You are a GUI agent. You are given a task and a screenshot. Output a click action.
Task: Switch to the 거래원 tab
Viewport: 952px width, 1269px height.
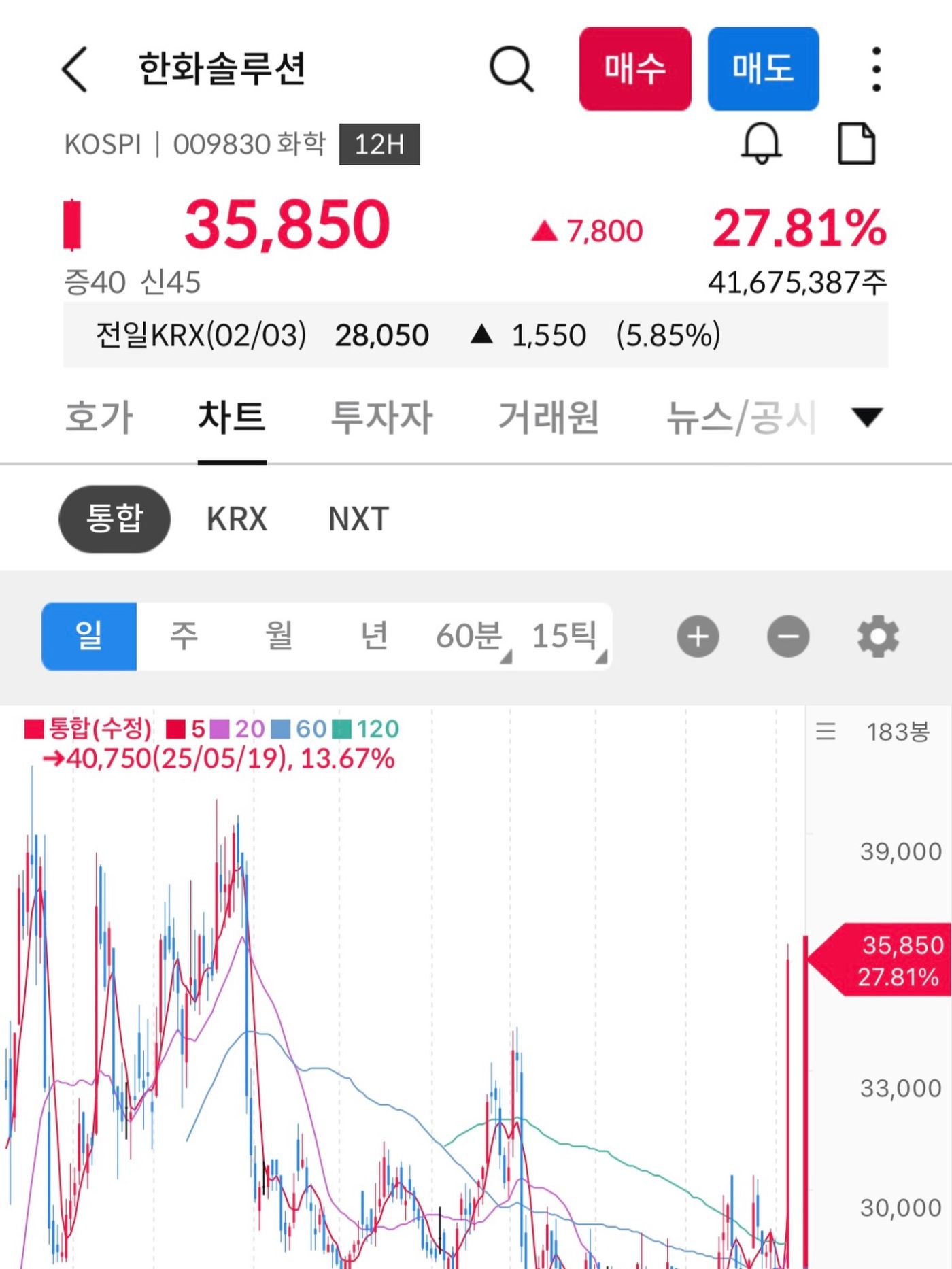tap(549, 417)
